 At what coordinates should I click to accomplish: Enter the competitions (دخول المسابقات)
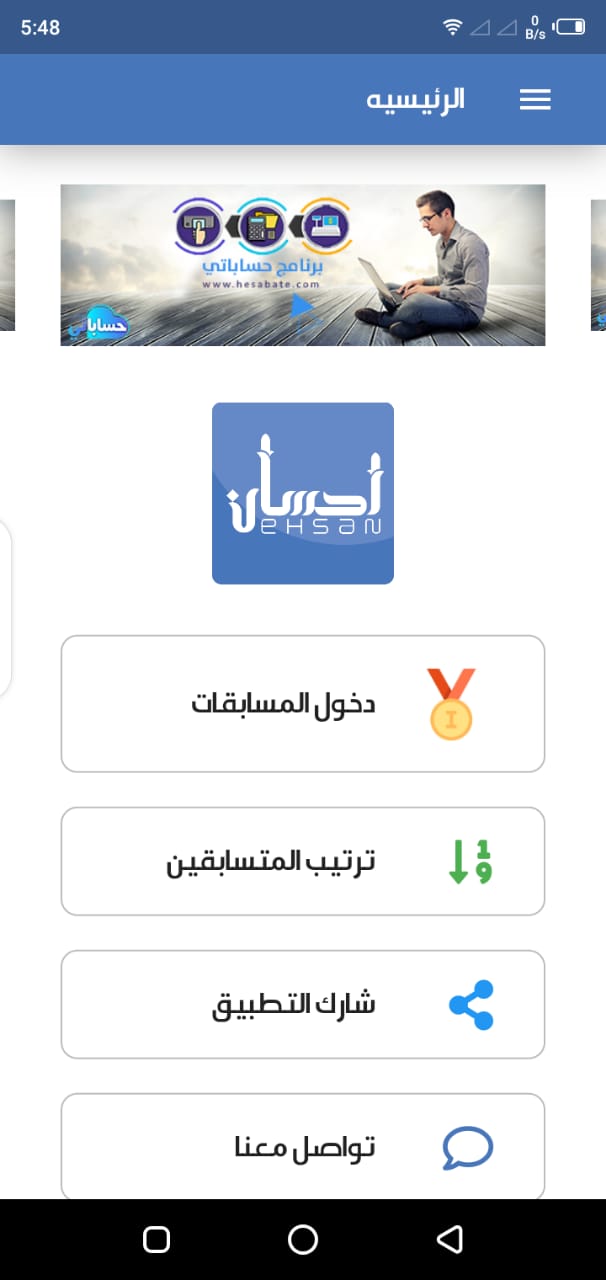click(x=302, y=704)
